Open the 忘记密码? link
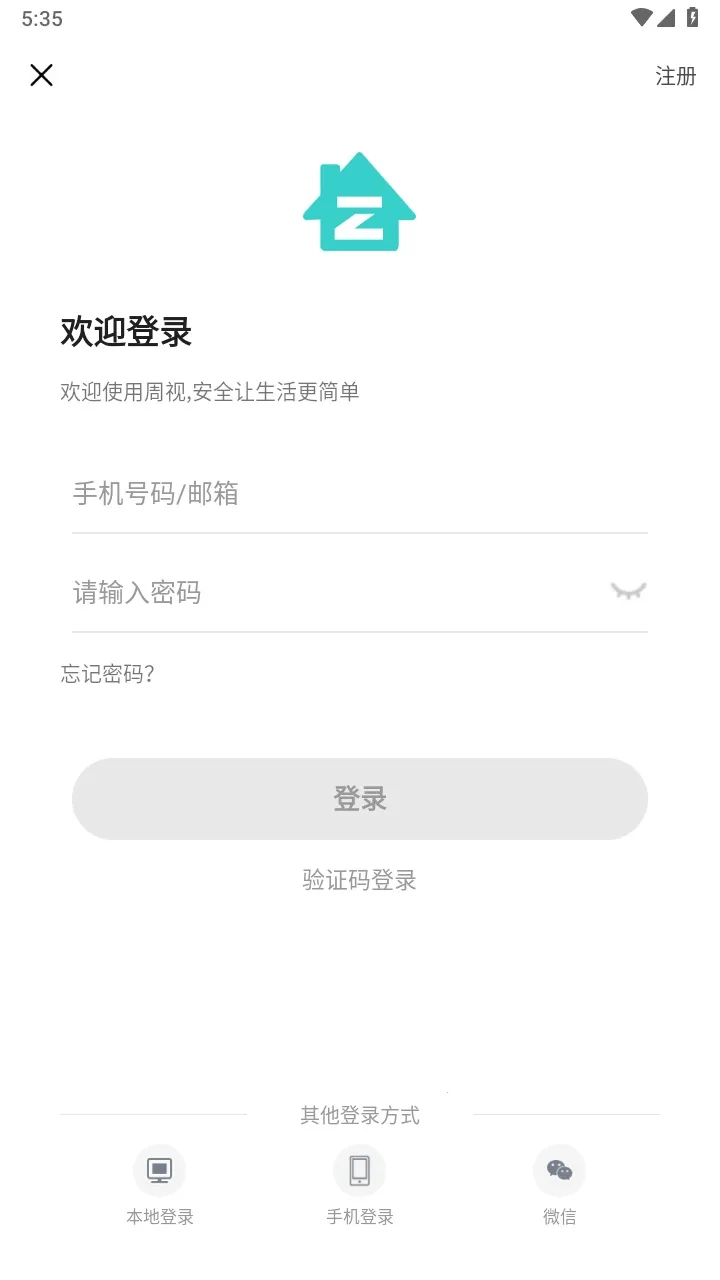720x1280 pixels. tap(108, 674)
